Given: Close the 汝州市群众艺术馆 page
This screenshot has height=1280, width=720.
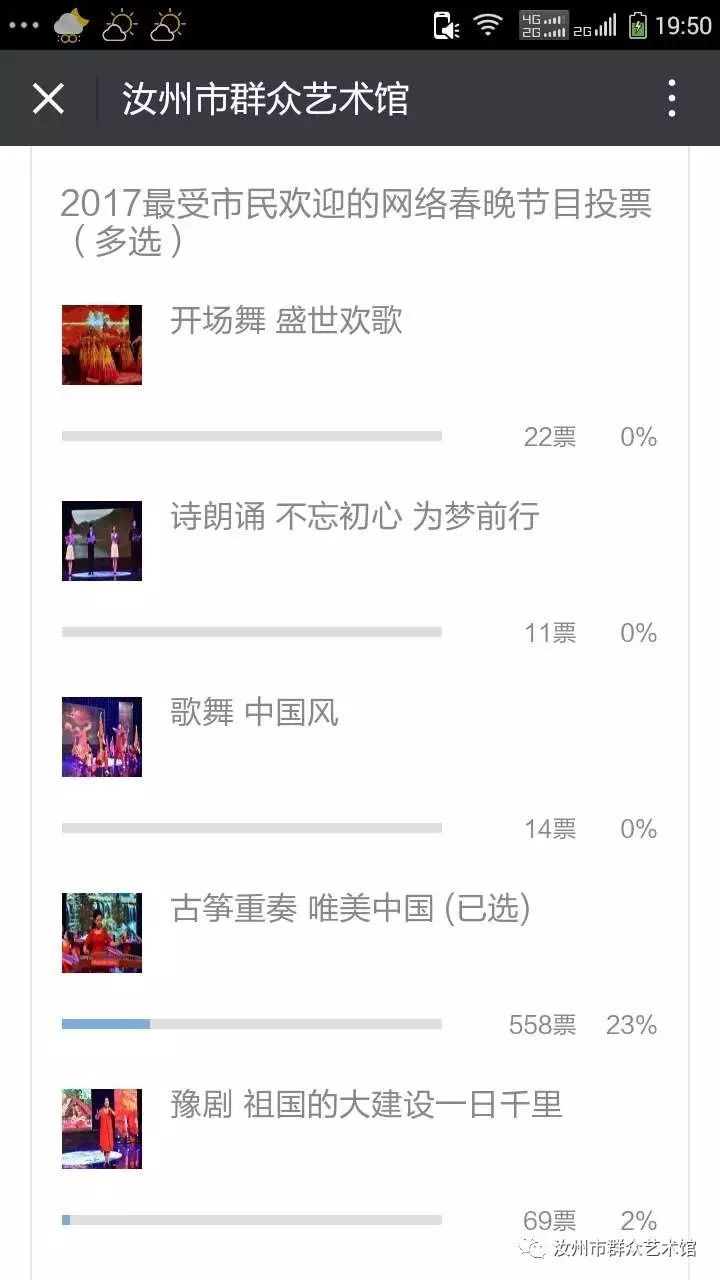Looking at the screenshot, I should [x=48, y=99].
